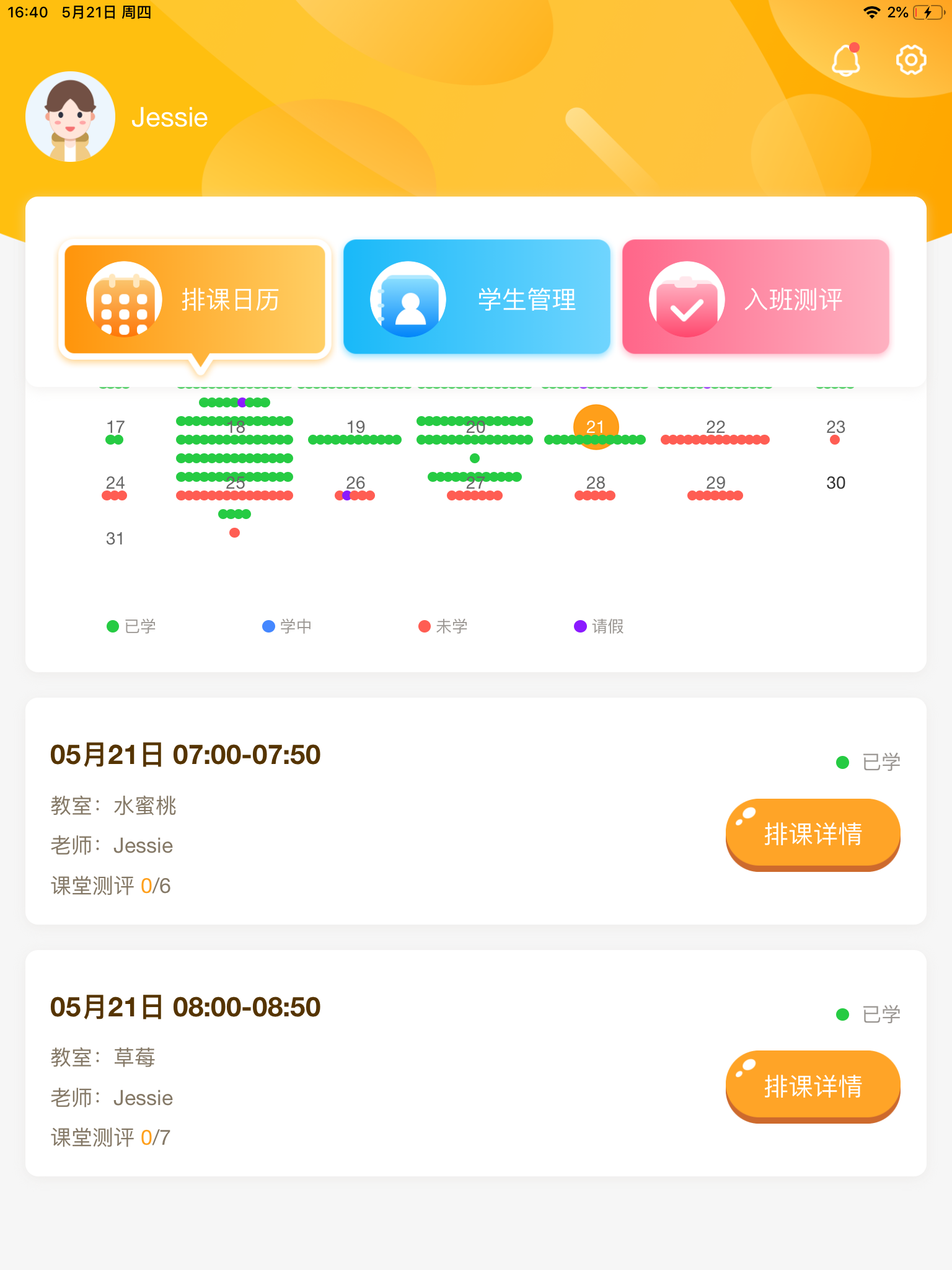The width and height of the screenshot is (952, 1270).
Task: Open the notification bell icon
Action: pos(847,60)
